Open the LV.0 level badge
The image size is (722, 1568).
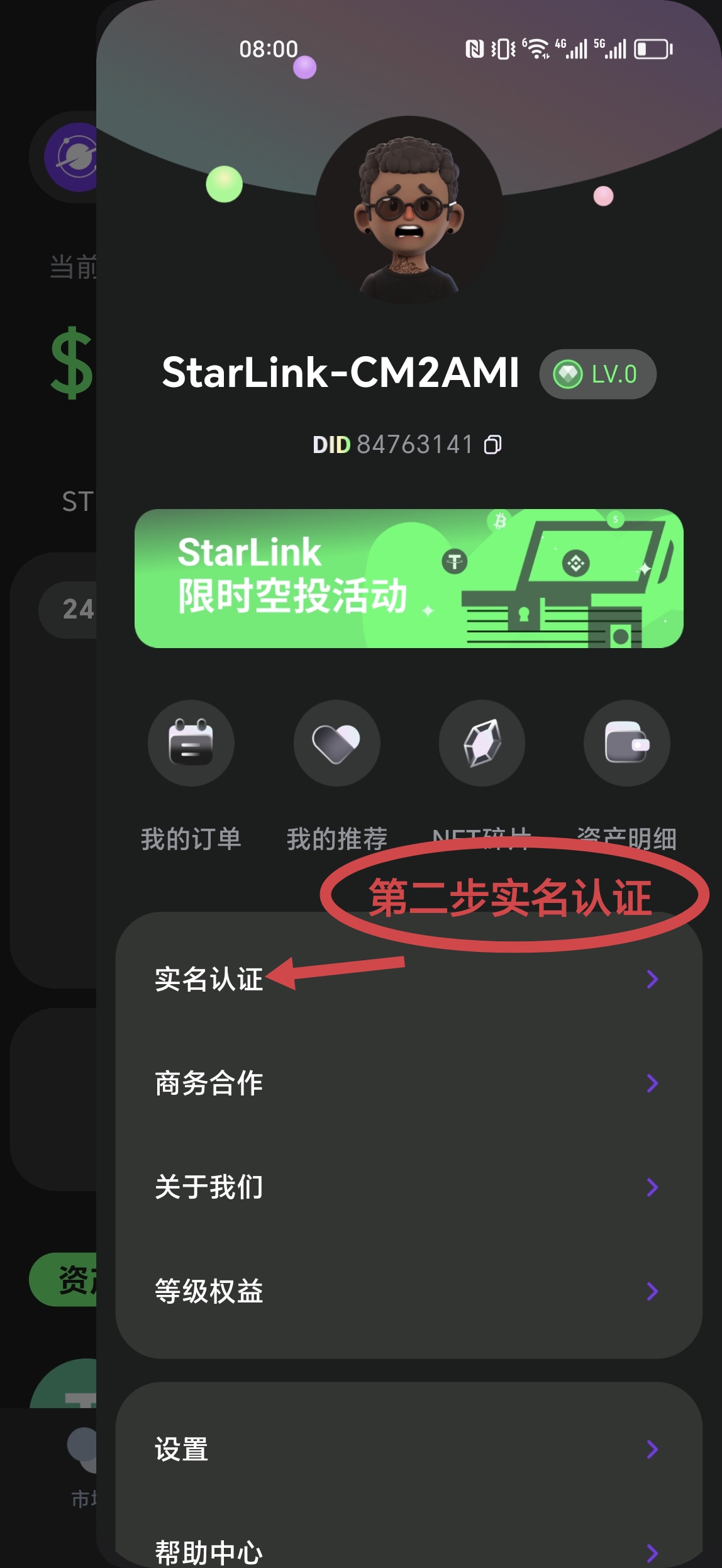point(597,374)
